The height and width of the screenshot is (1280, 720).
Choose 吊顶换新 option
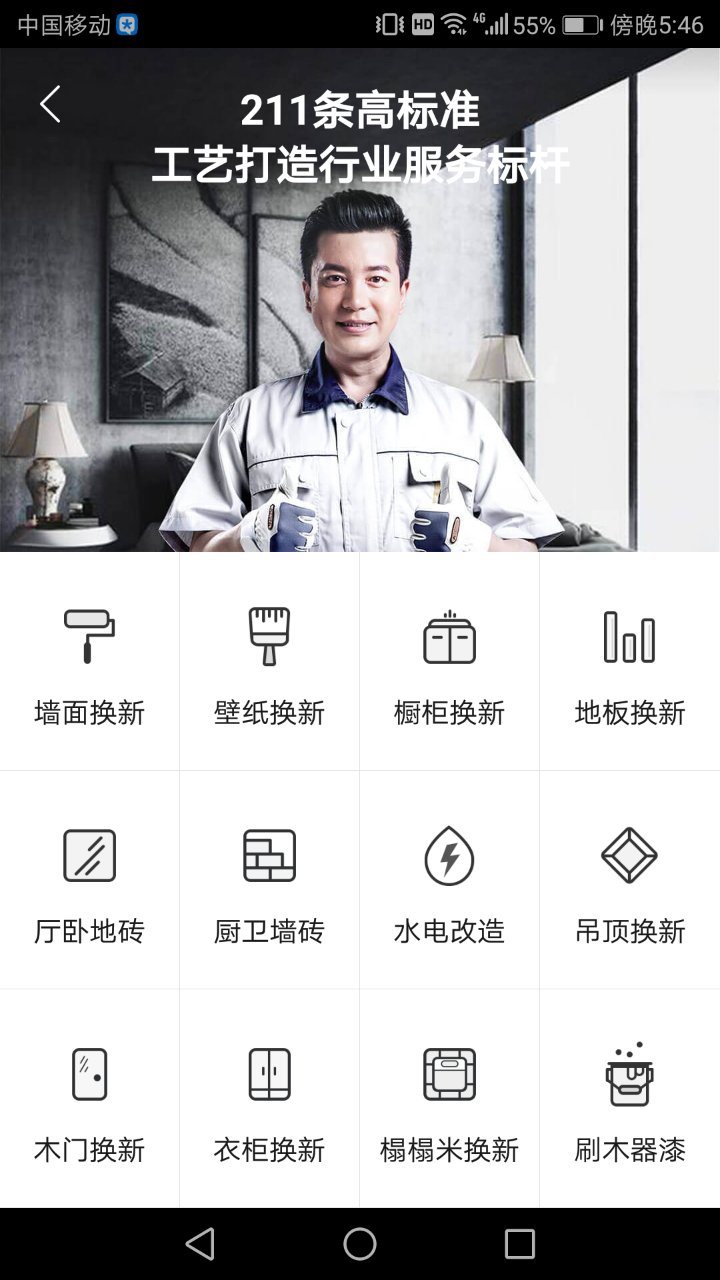pyautogui.click(x=630, y=880)
